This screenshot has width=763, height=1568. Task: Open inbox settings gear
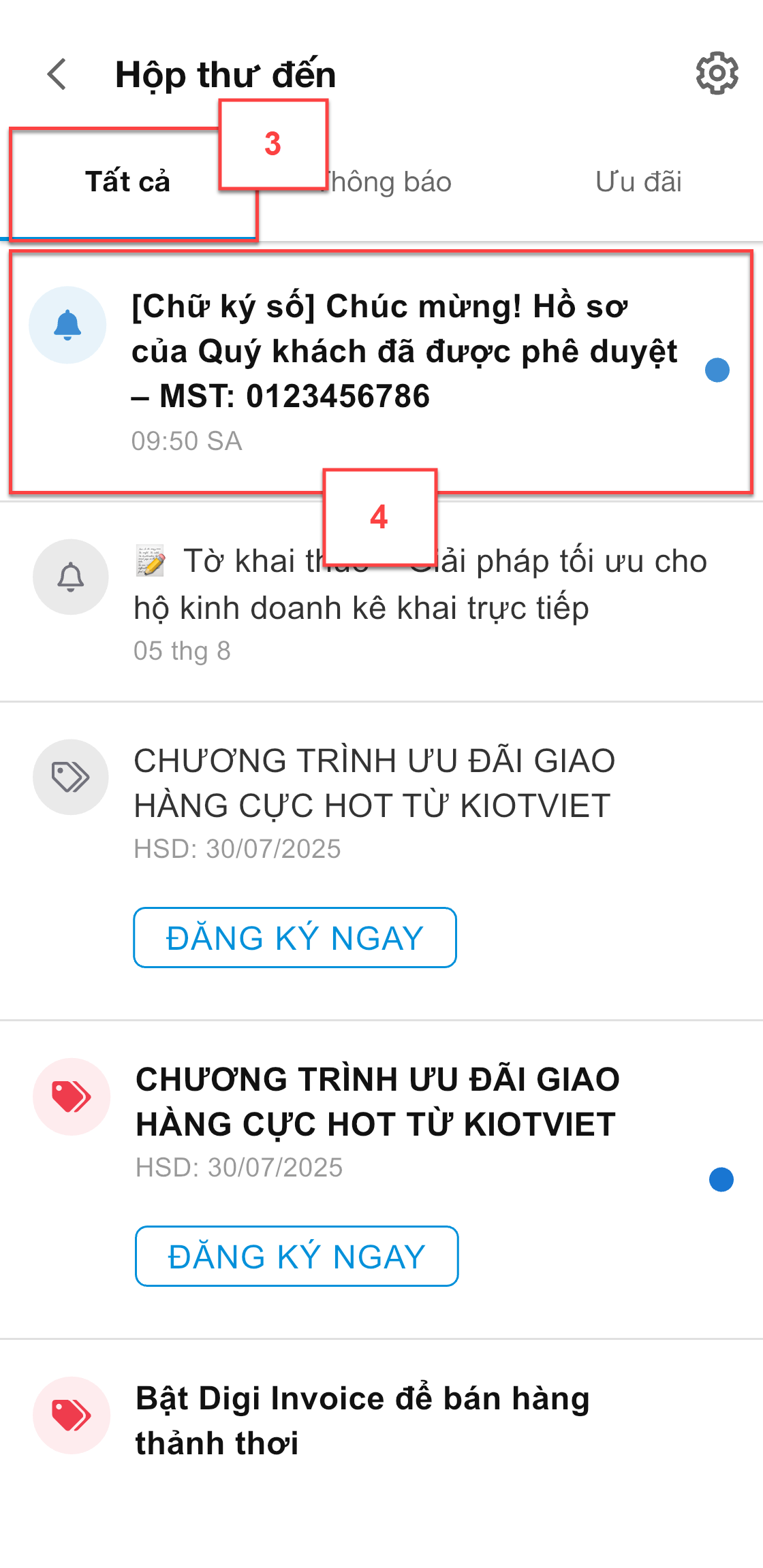[717, 73]
